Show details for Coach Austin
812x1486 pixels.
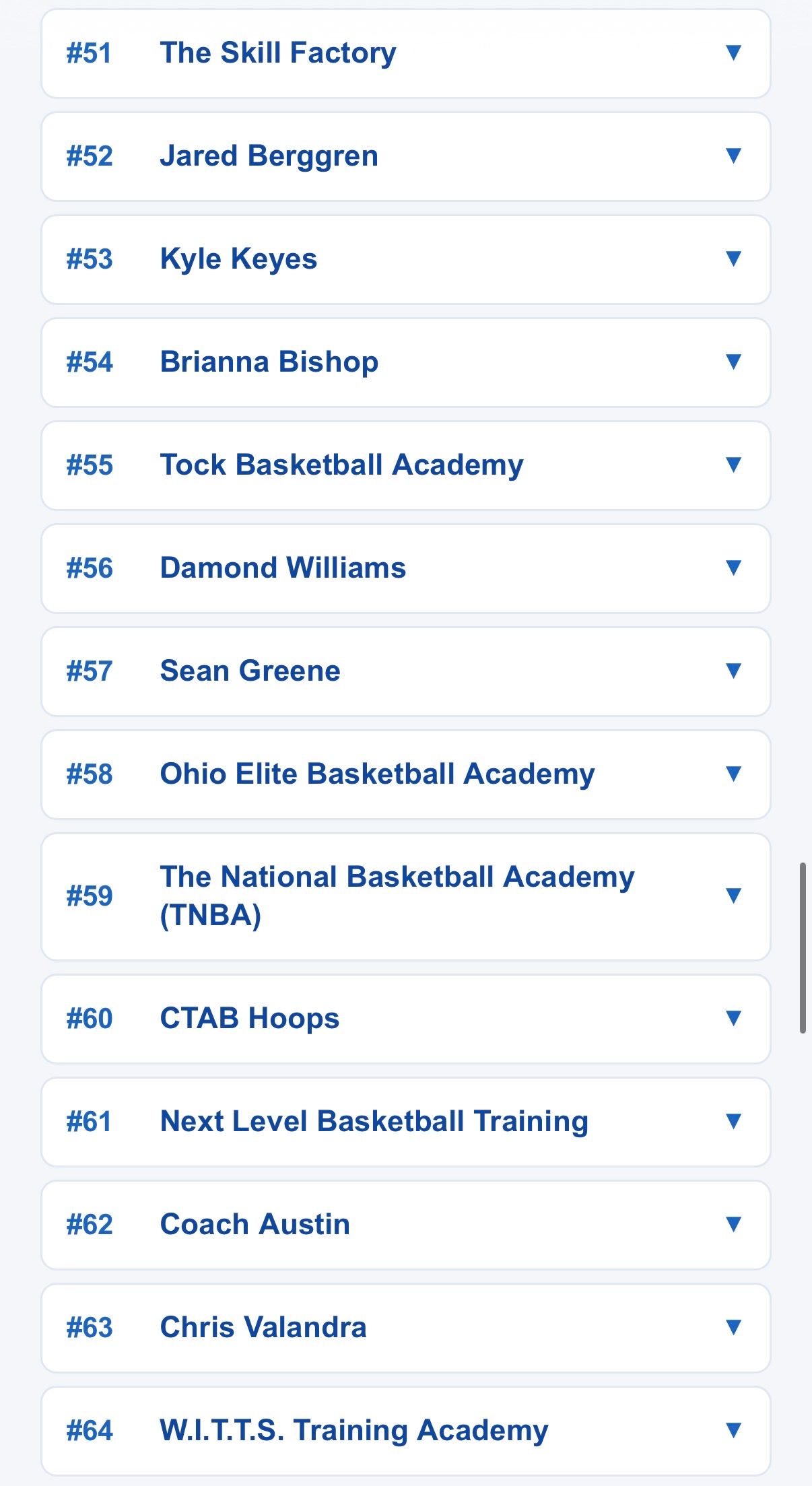click(x=733, y=1224)
